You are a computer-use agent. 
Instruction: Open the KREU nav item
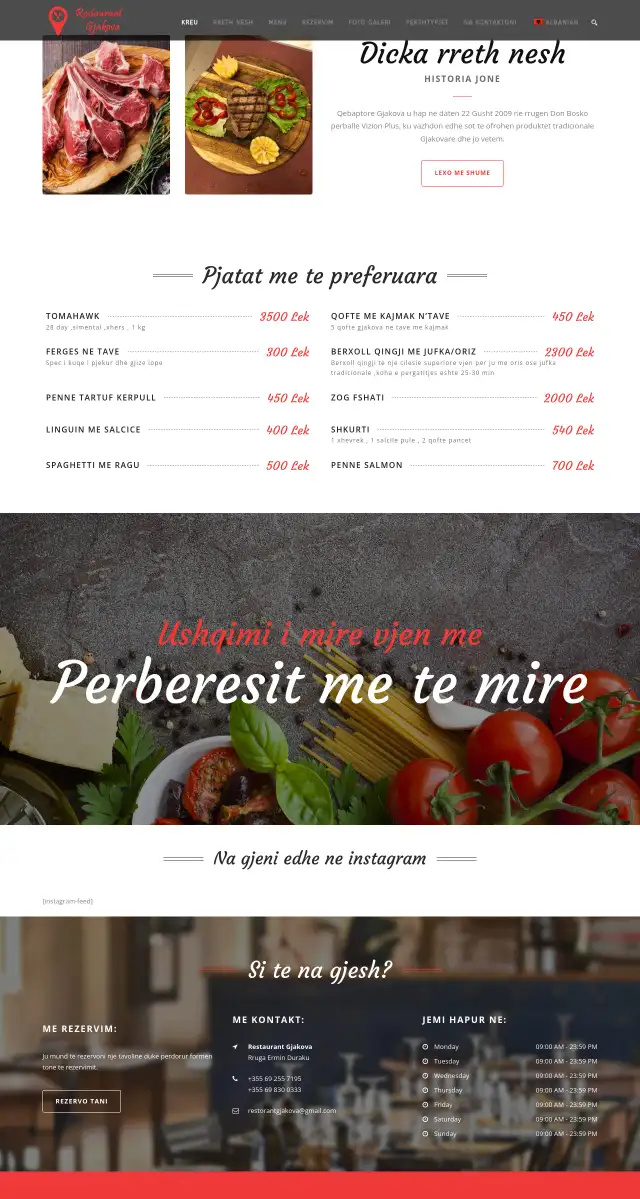(x=189, y=21)
